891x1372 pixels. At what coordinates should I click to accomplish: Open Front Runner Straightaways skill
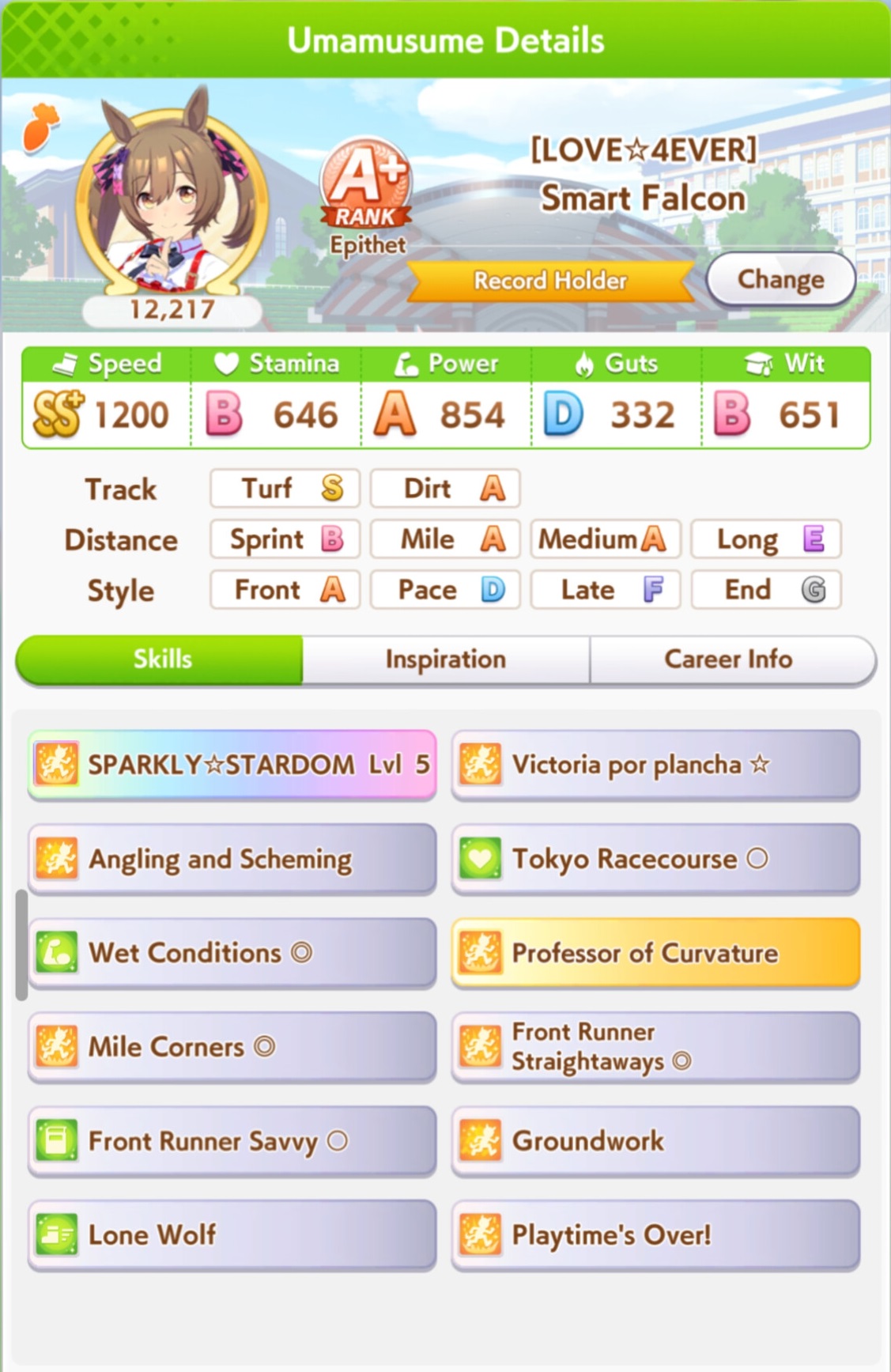(x=655, y=1047)
